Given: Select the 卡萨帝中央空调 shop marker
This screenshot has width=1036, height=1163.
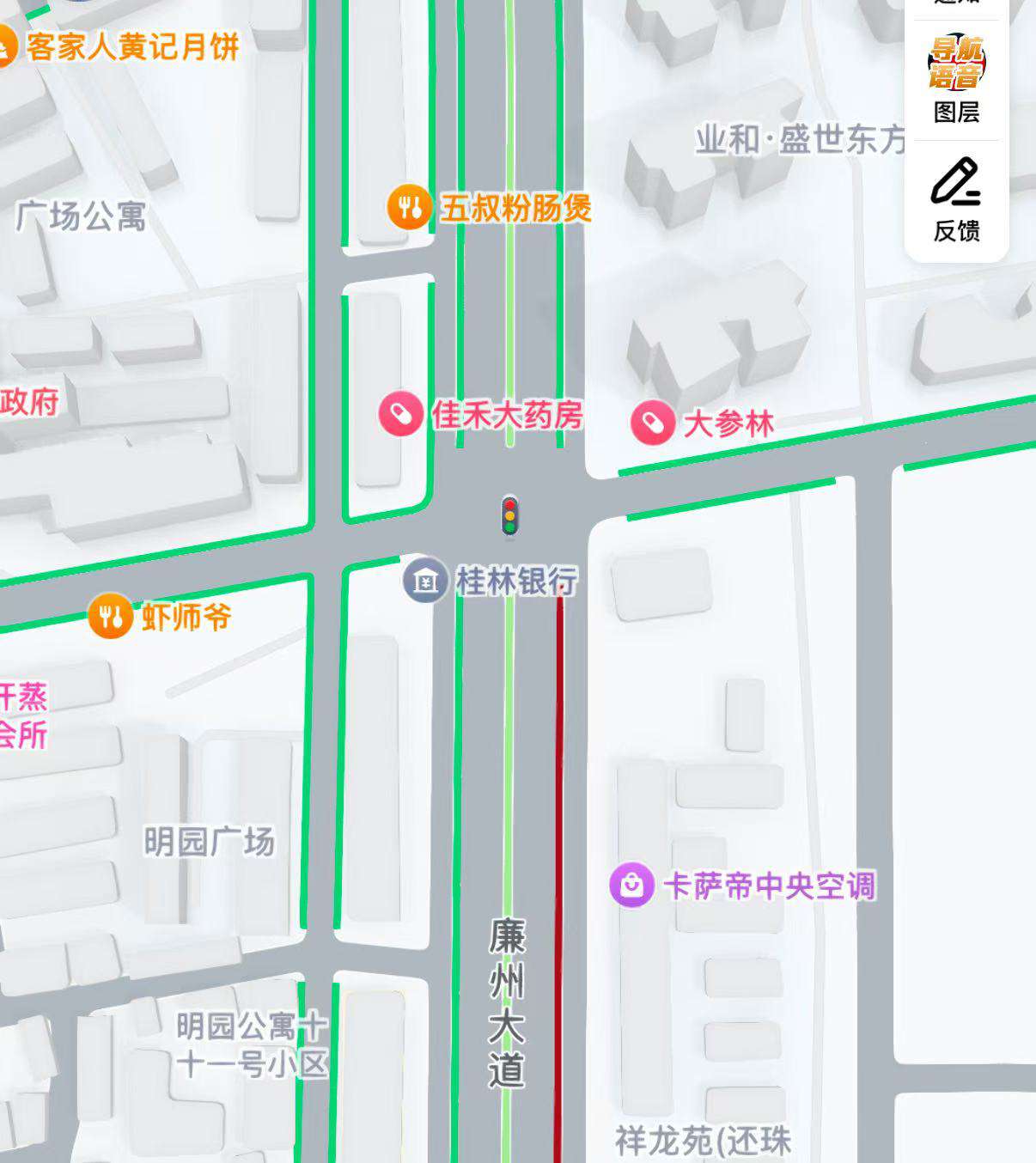Looking at the screenshot, I should [632, 885].
